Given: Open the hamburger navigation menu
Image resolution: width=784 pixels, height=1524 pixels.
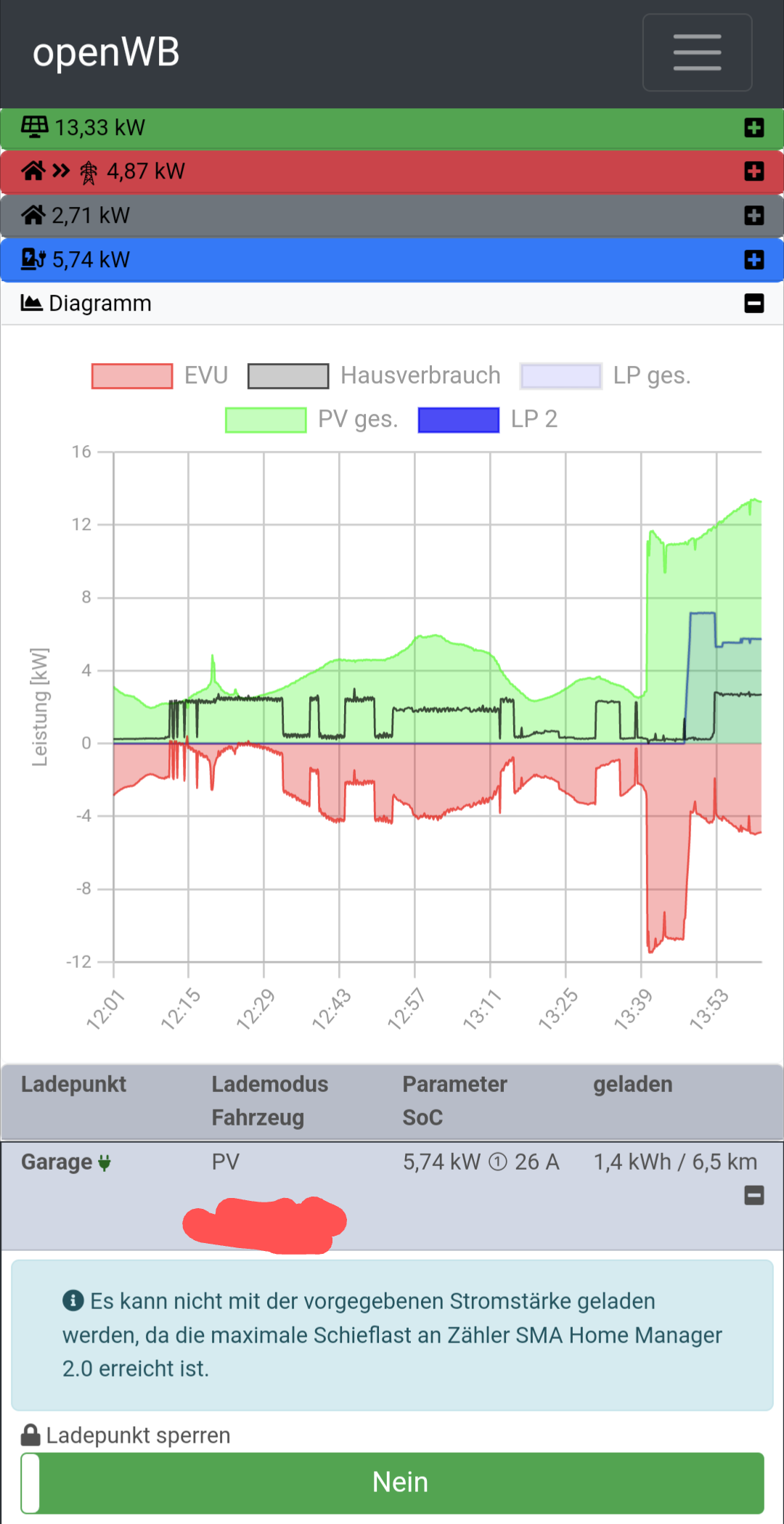Looking at the screenshot, I should (697, 52).
